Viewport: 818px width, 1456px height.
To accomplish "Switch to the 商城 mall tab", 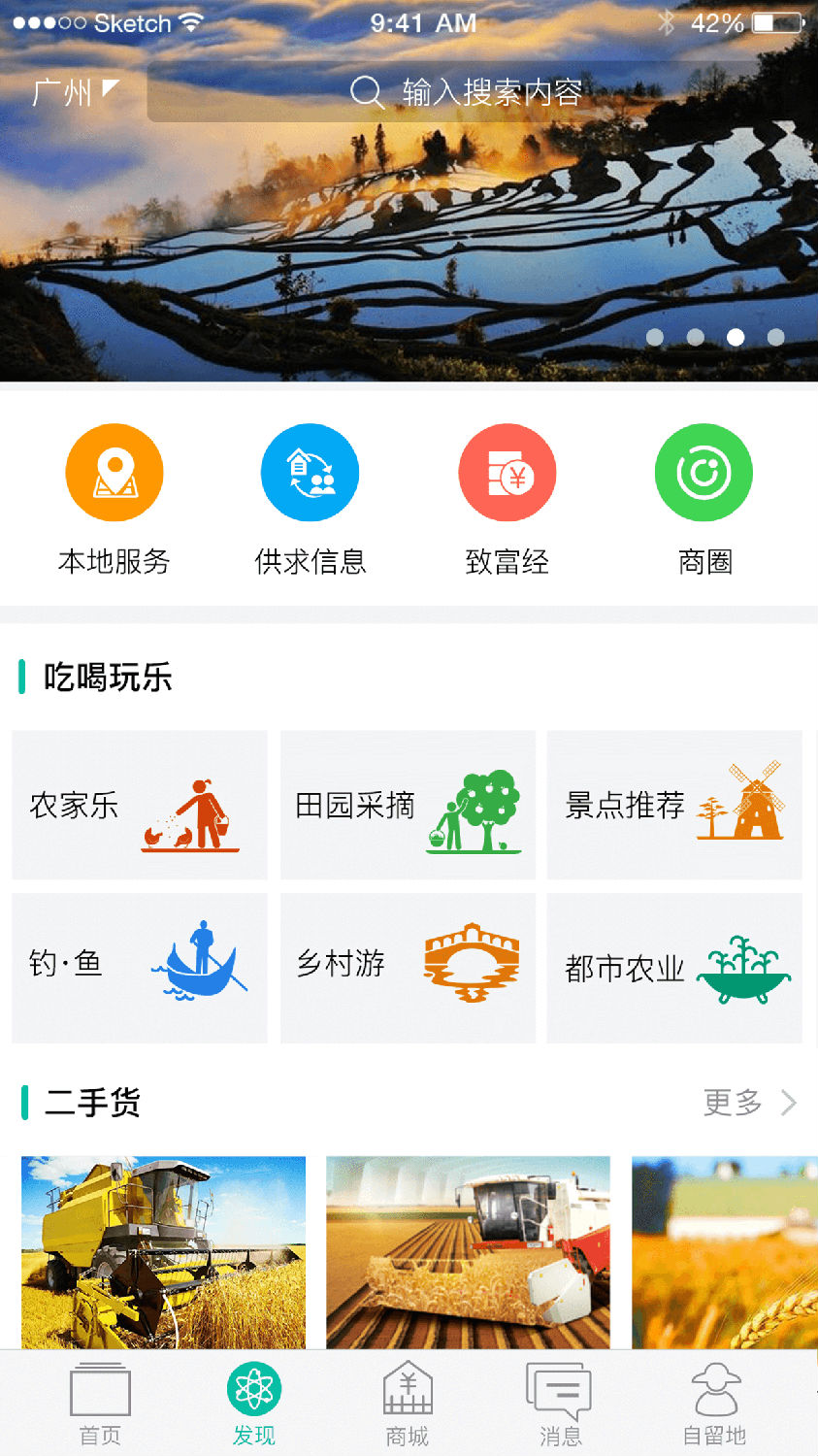I will click(408, 1405).
